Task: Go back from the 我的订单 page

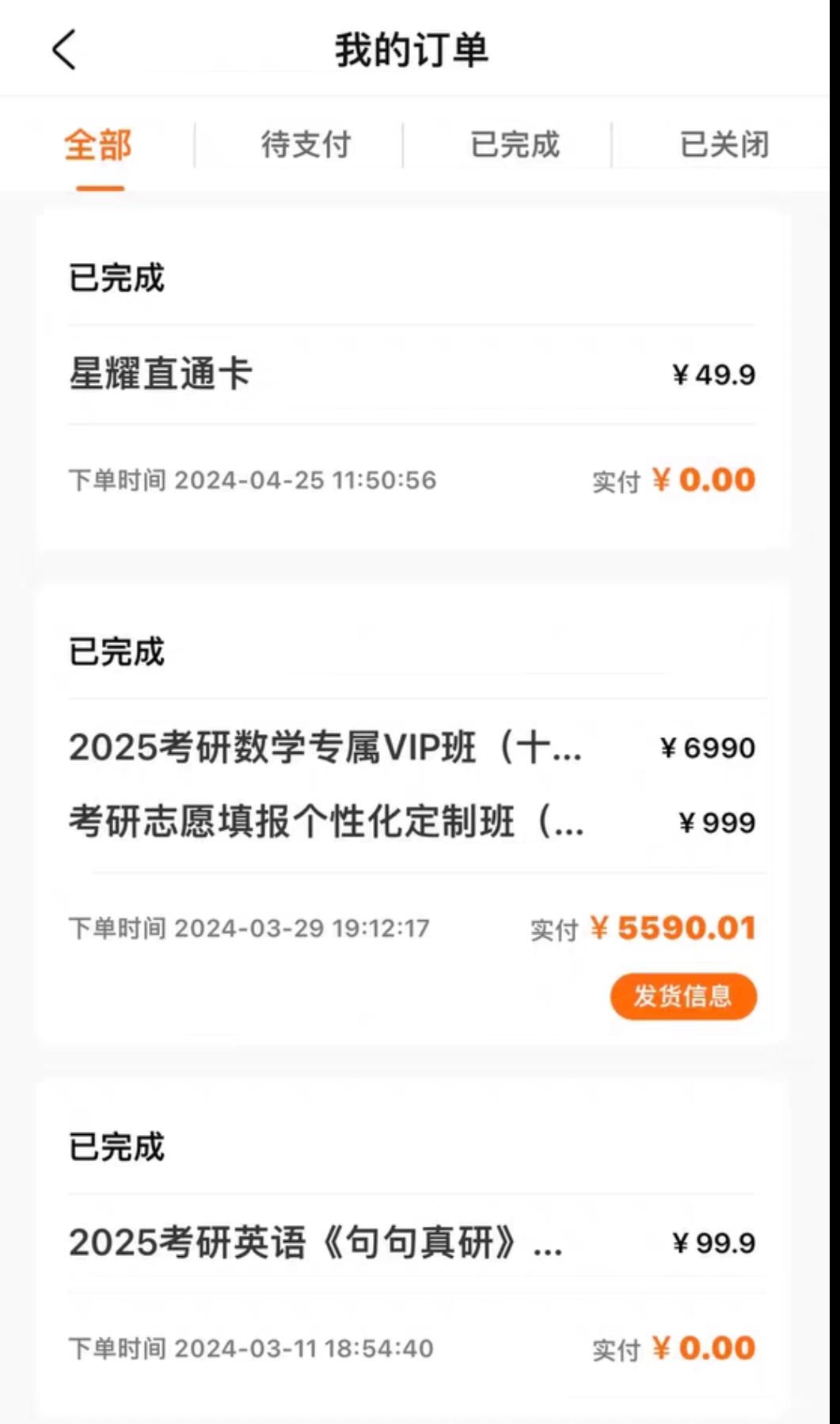Action: pyautogui.click(x=64, y=50)
